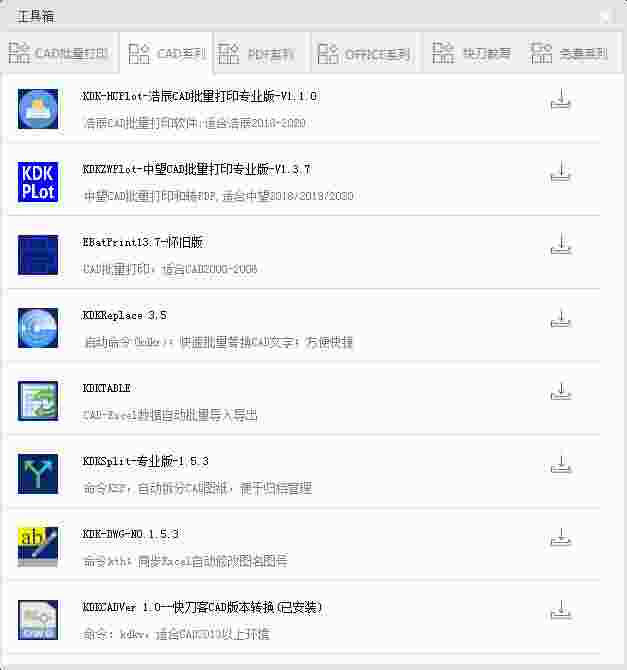This screenshot has height=670, width=627.
Task: Open the OFFICE系列 tab
Action: pos(366,54)
